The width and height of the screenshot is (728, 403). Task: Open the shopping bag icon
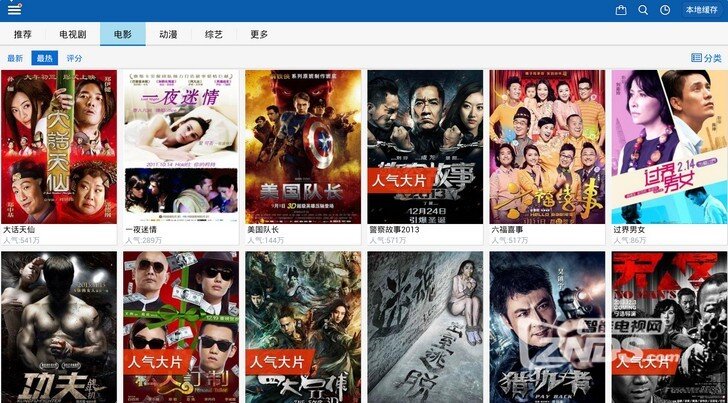click(621, 10)
